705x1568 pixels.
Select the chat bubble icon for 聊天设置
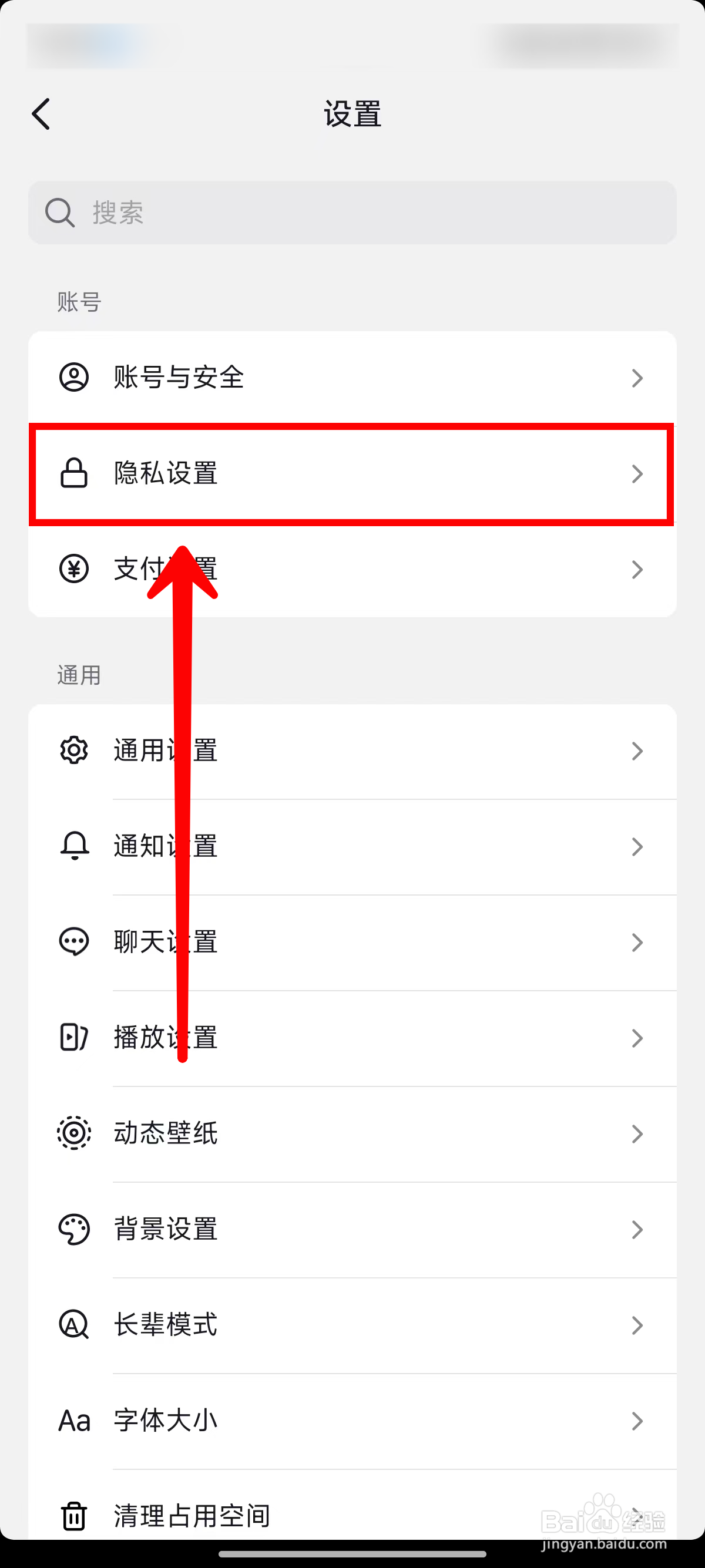click(x=73, y=941)
